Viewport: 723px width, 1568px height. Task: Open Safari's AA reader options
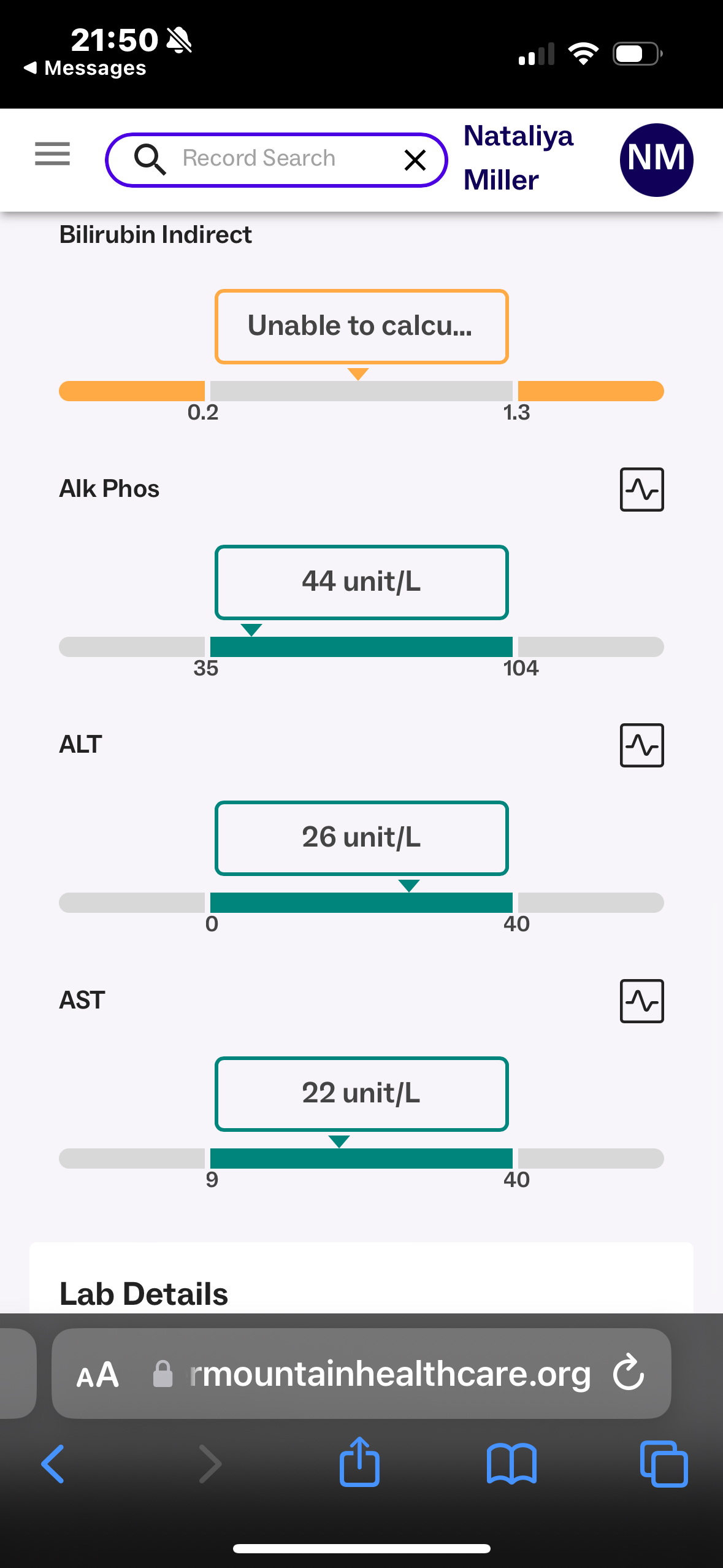point(98,1374)
